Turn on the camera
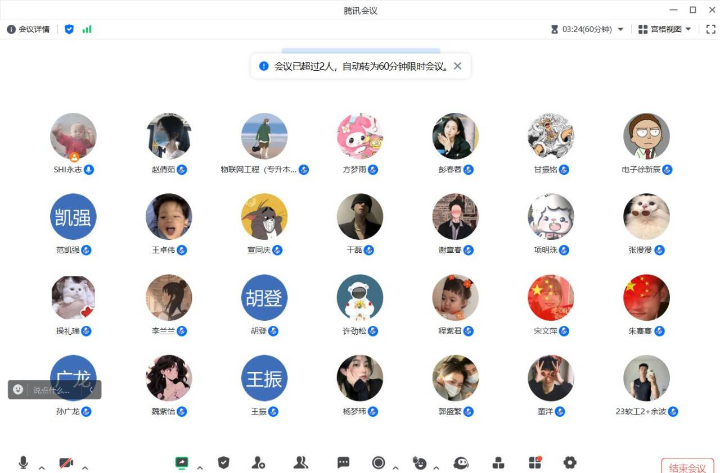Screen dimensions: 720x473 66,462
